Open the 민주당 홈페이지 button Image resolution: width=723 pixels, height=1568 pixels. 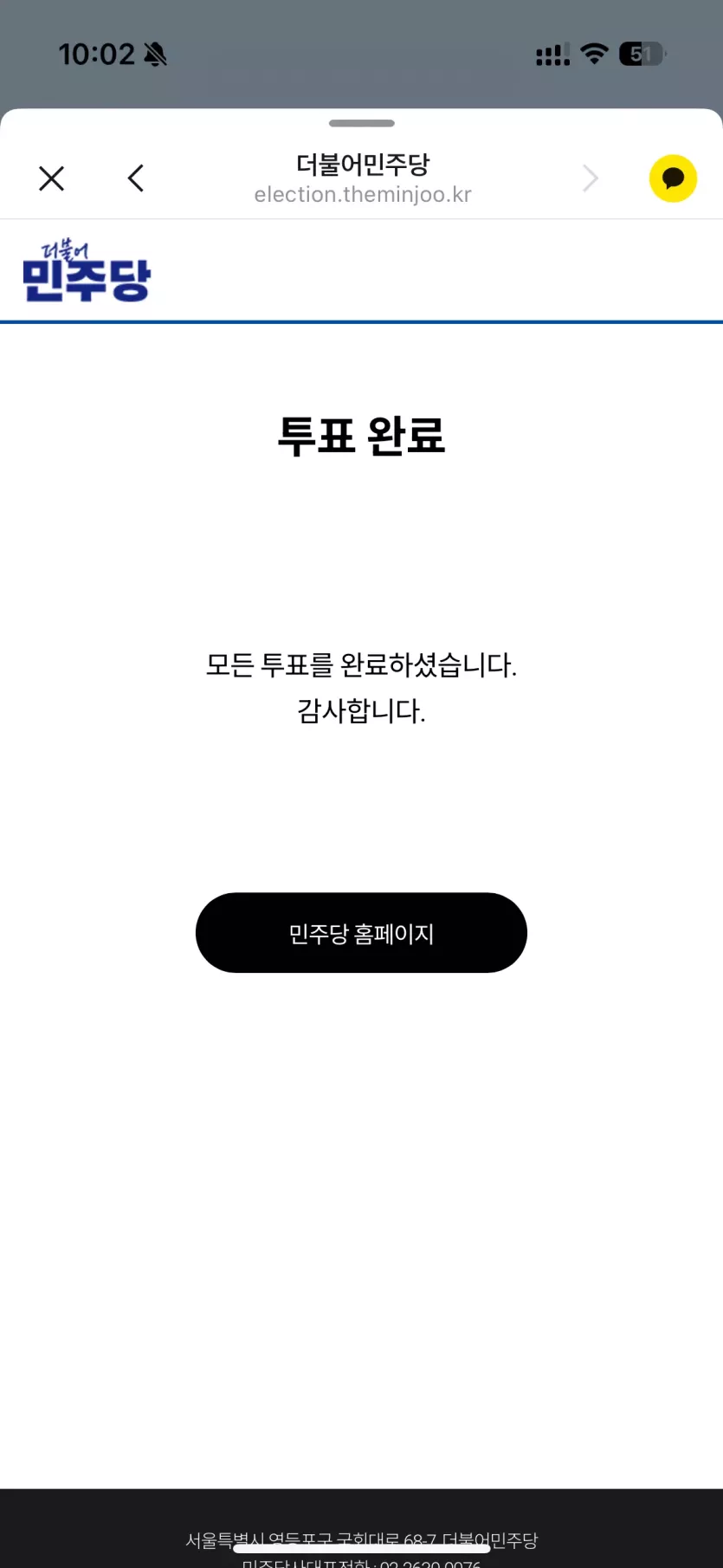pyautogui.click(x=361, y=933)
